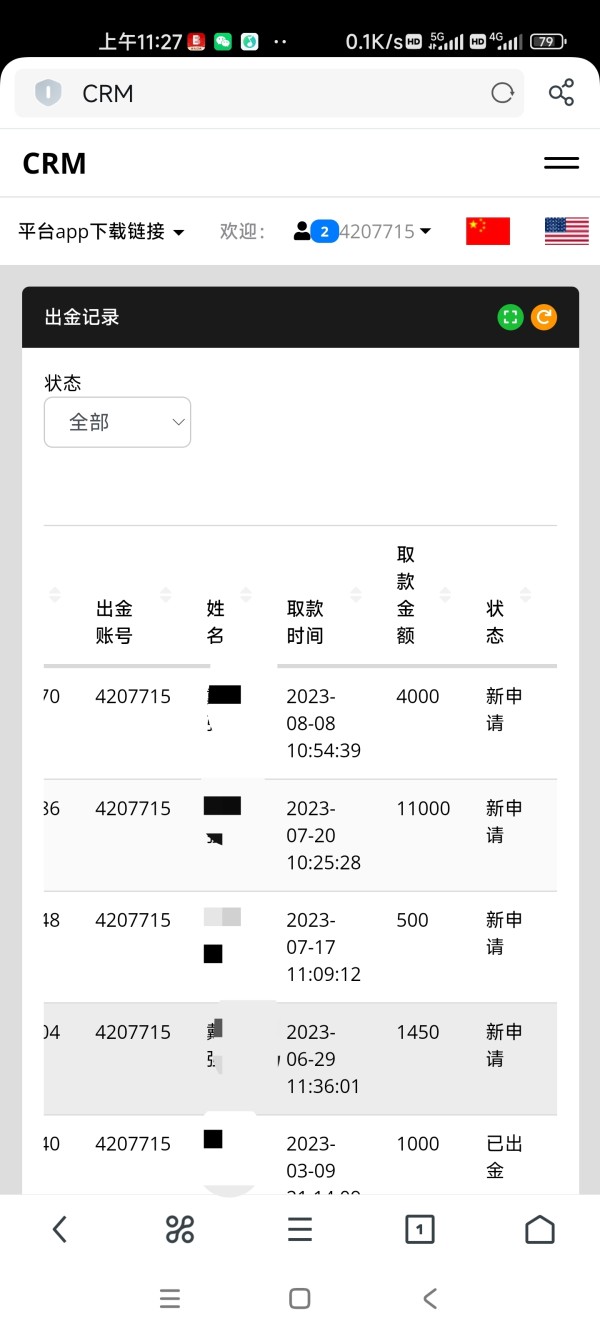Expand the 平台app下载链接 dropdown
600x1333 pixels.
point(101,231)
